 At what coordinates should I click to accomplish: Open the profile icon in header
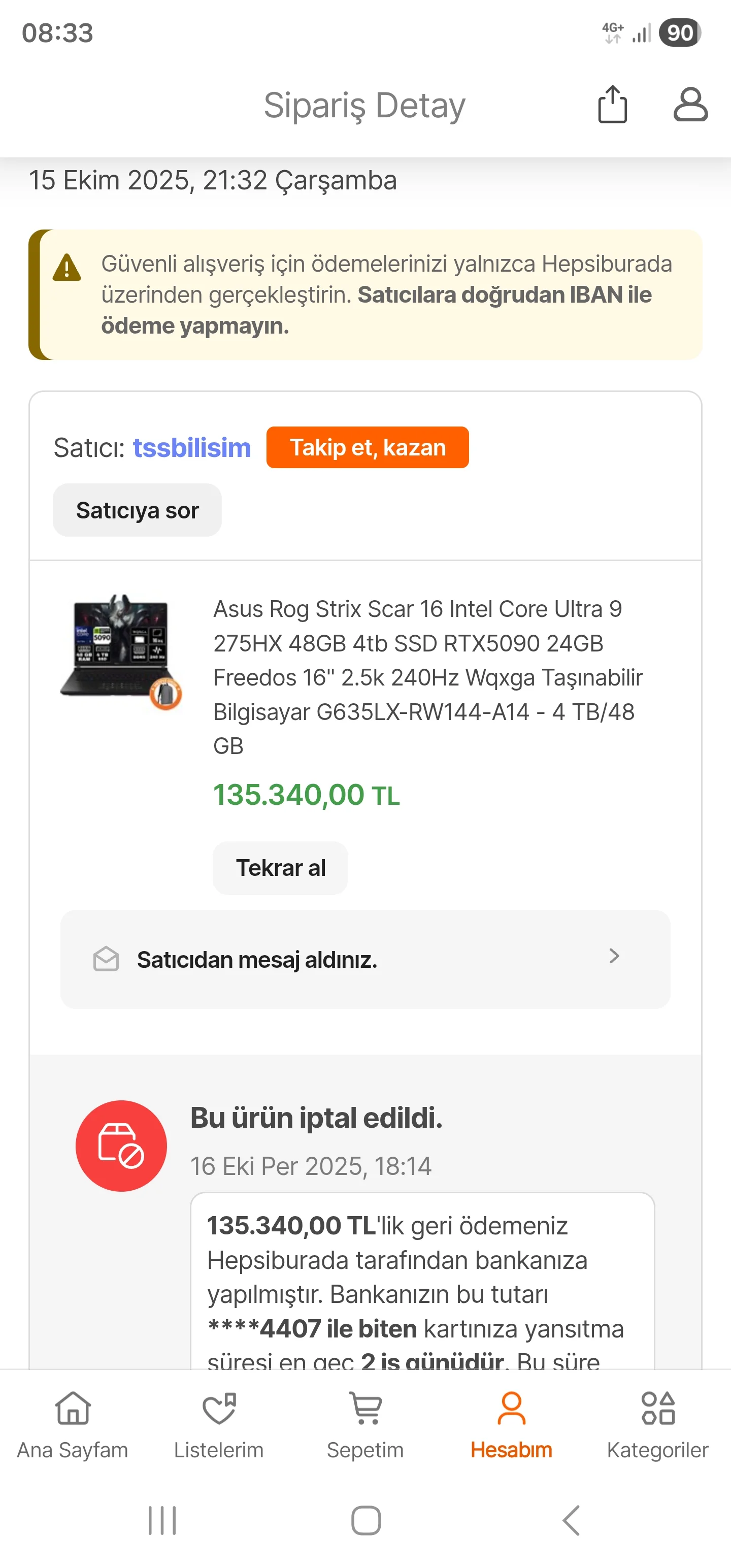tap(690, 105)
